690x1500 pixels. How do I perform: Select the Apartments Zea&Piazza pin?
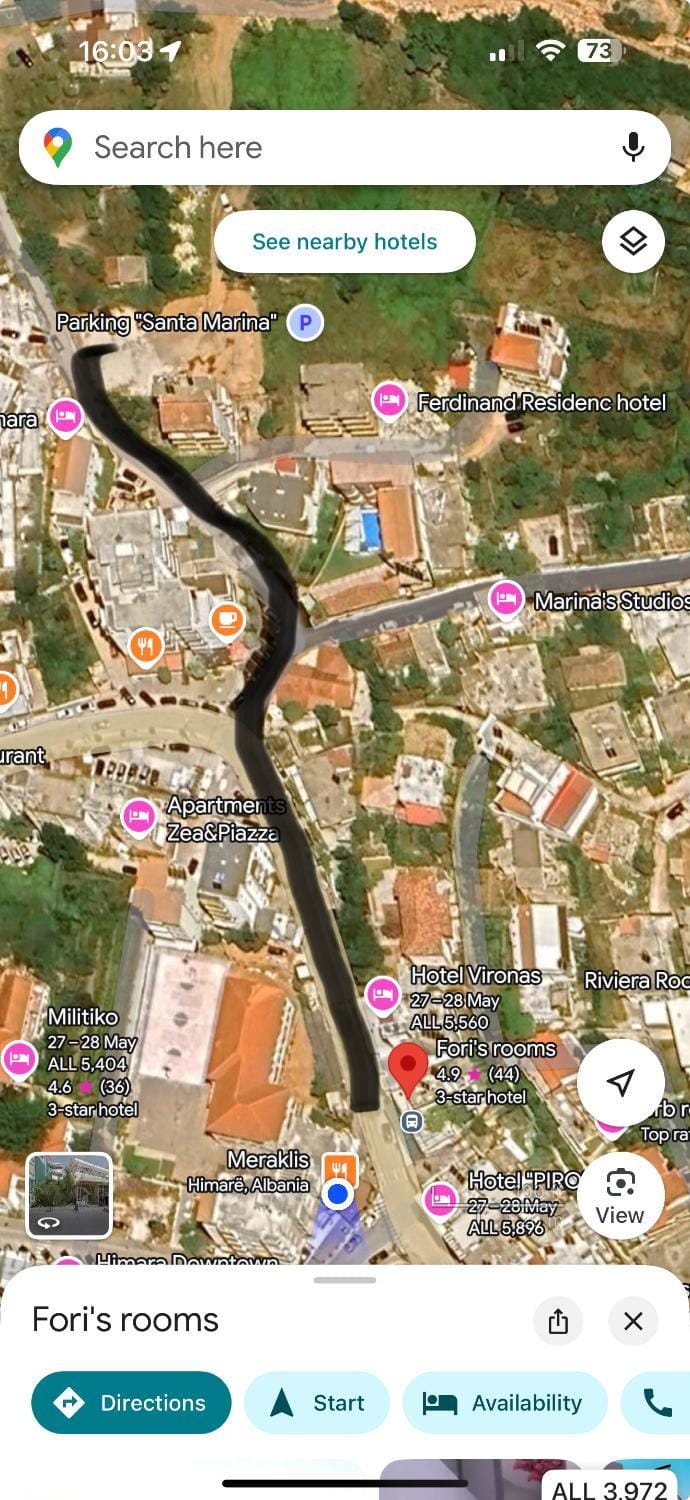point(139,817)
